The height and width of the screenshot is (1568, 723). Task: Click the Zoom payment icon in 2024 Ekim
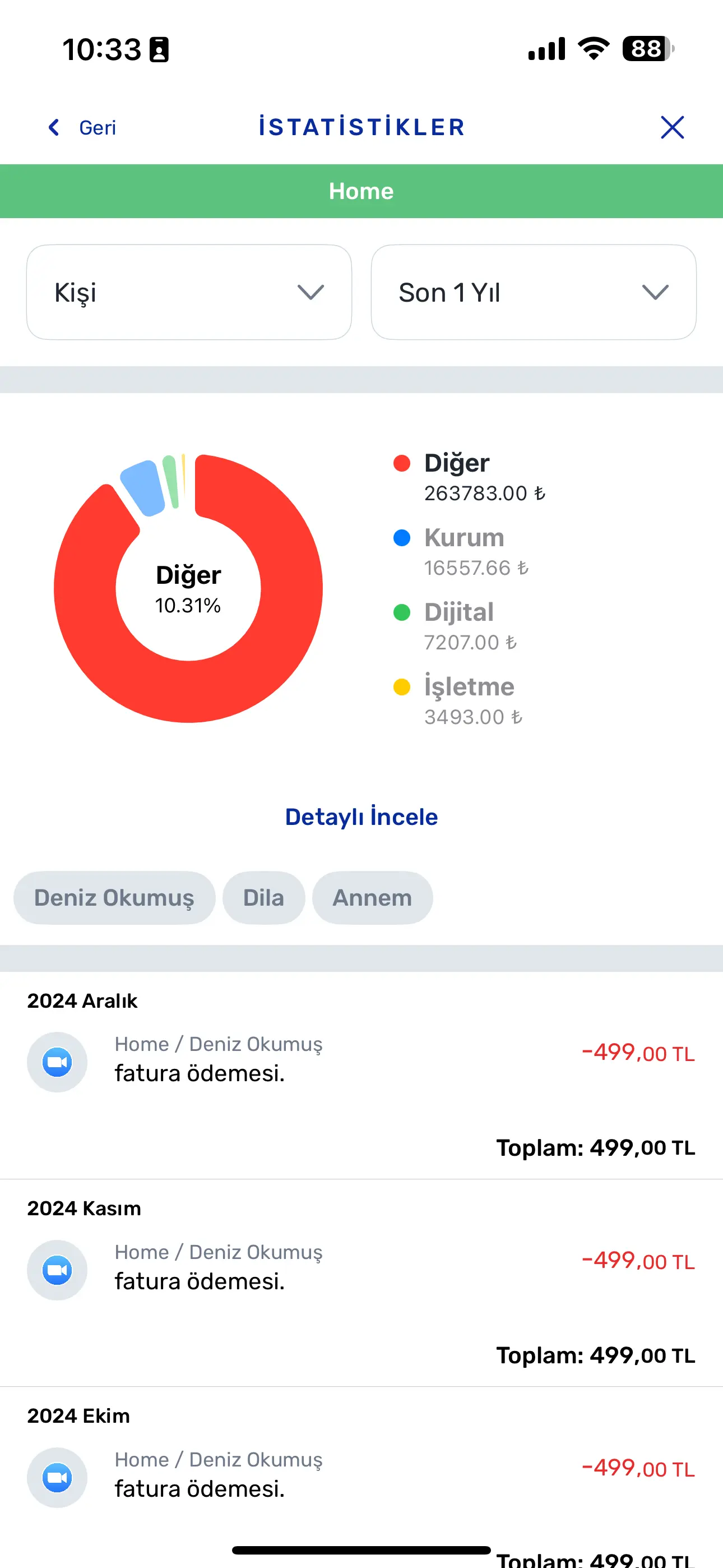[x=57, y=1477]
